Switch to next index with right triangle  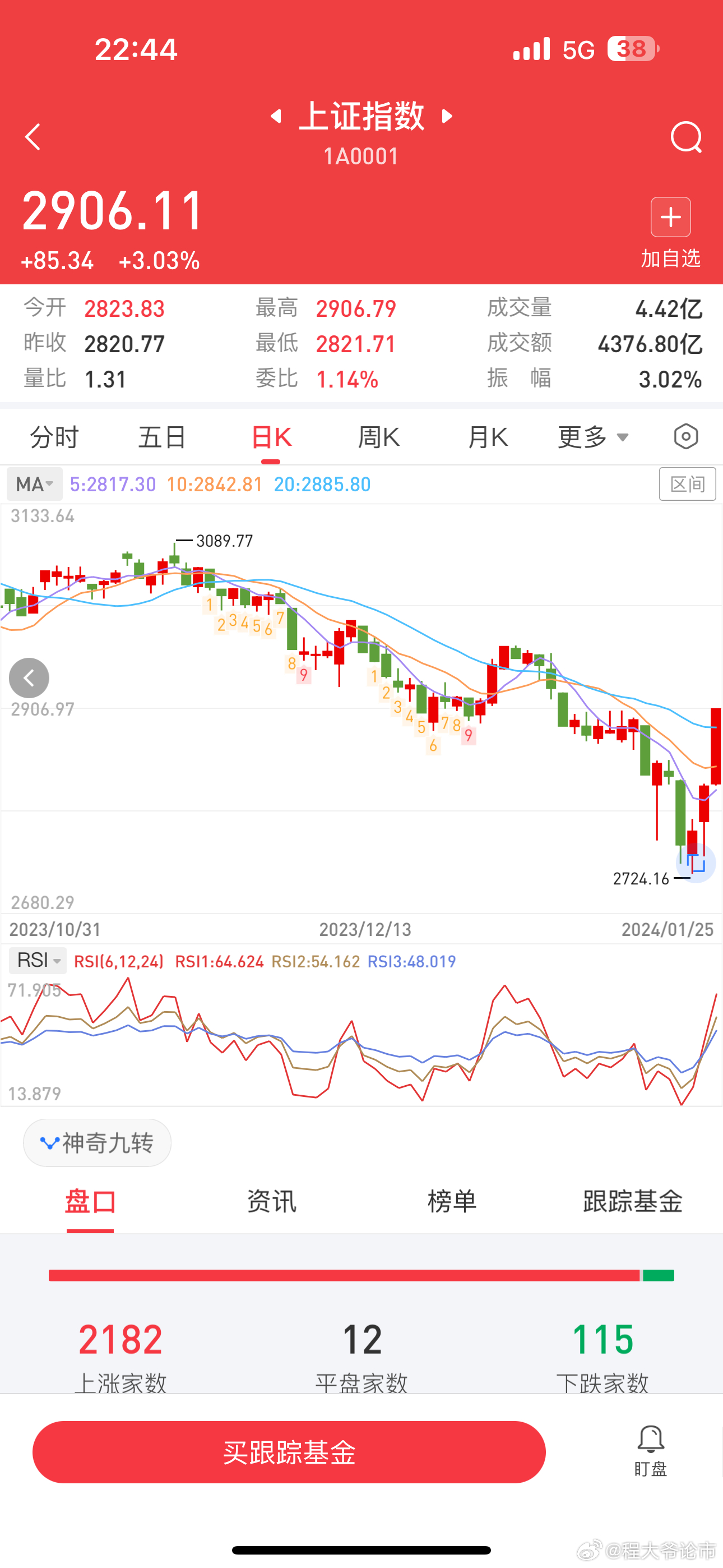[447, 116]
